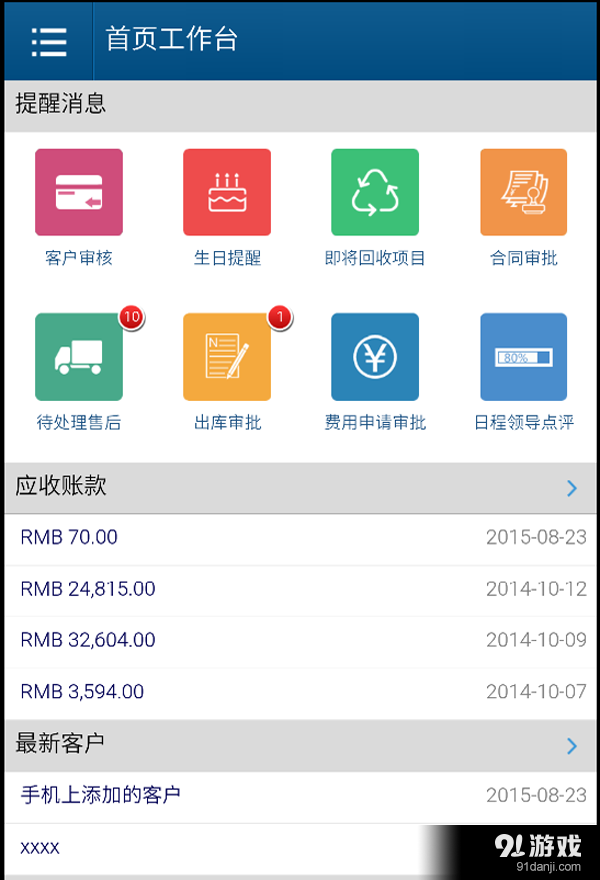Expand the 最新客户 section arrow

coord(572,746)
